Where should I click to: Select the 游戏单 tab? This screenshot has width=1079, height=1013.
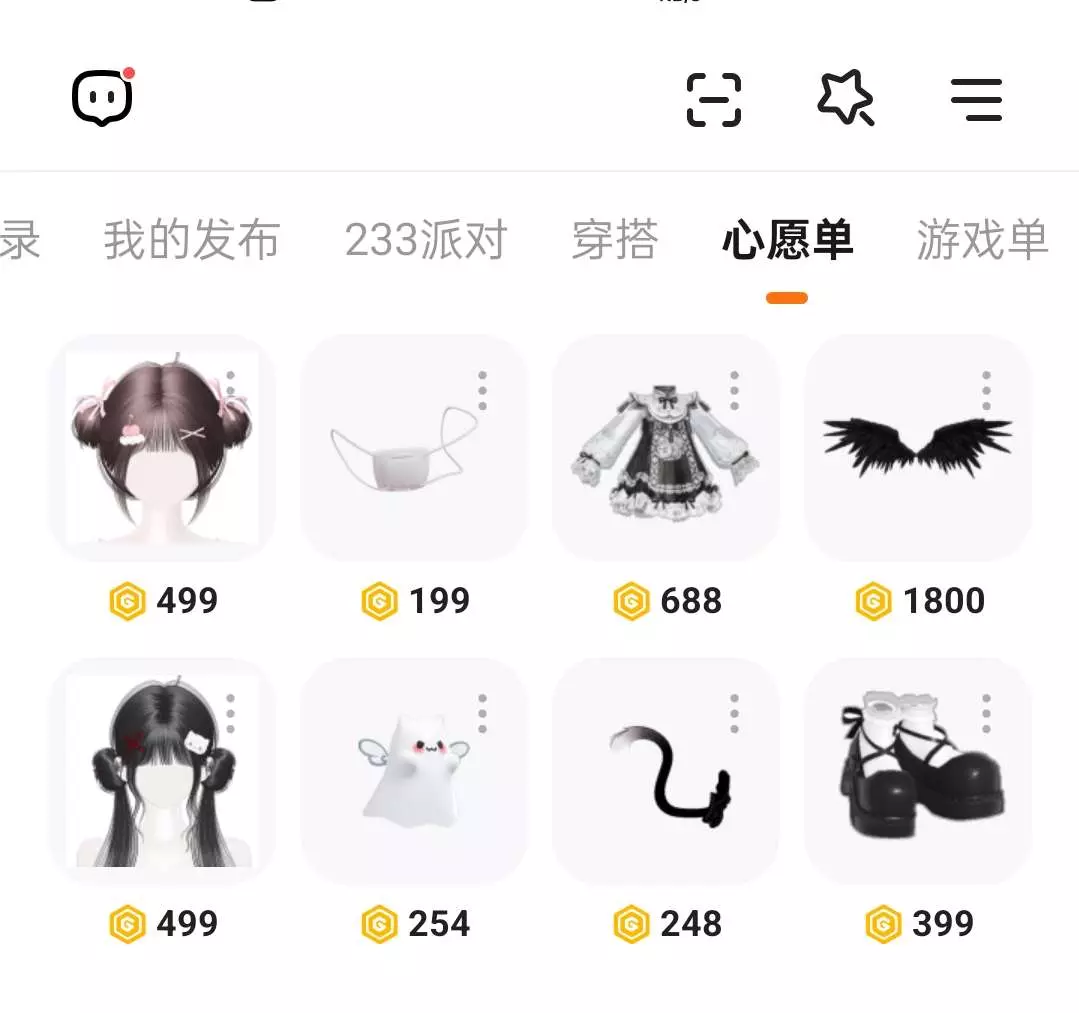pyautogui.click(x=982, y=239)
